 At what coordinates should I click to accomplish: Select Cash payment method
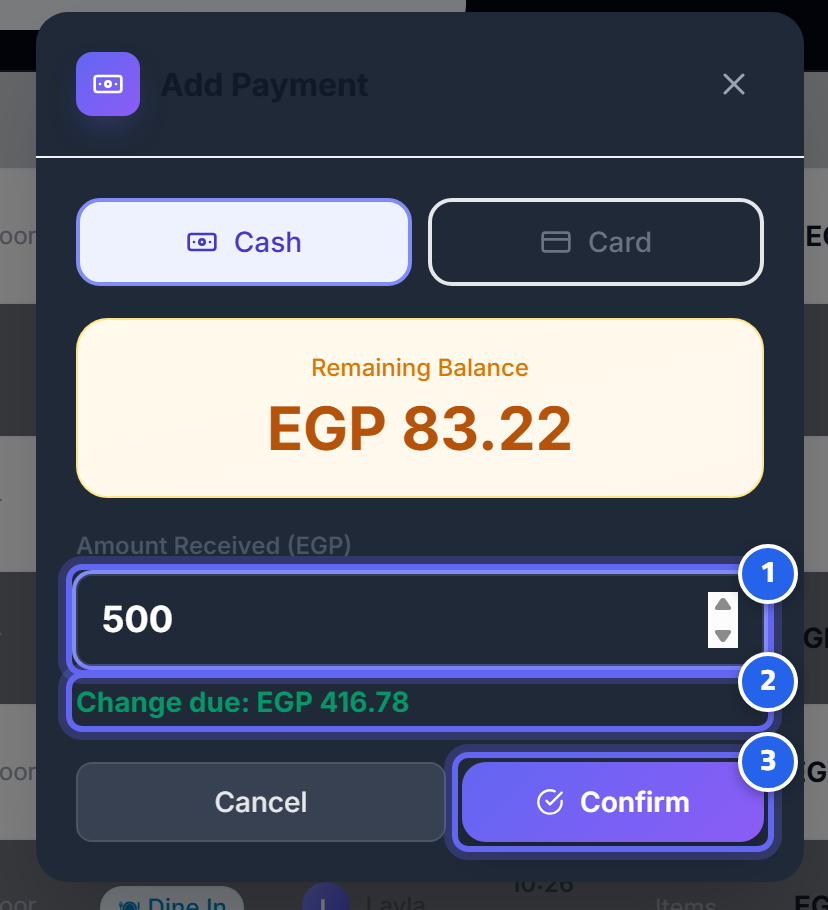coord(244,242)
